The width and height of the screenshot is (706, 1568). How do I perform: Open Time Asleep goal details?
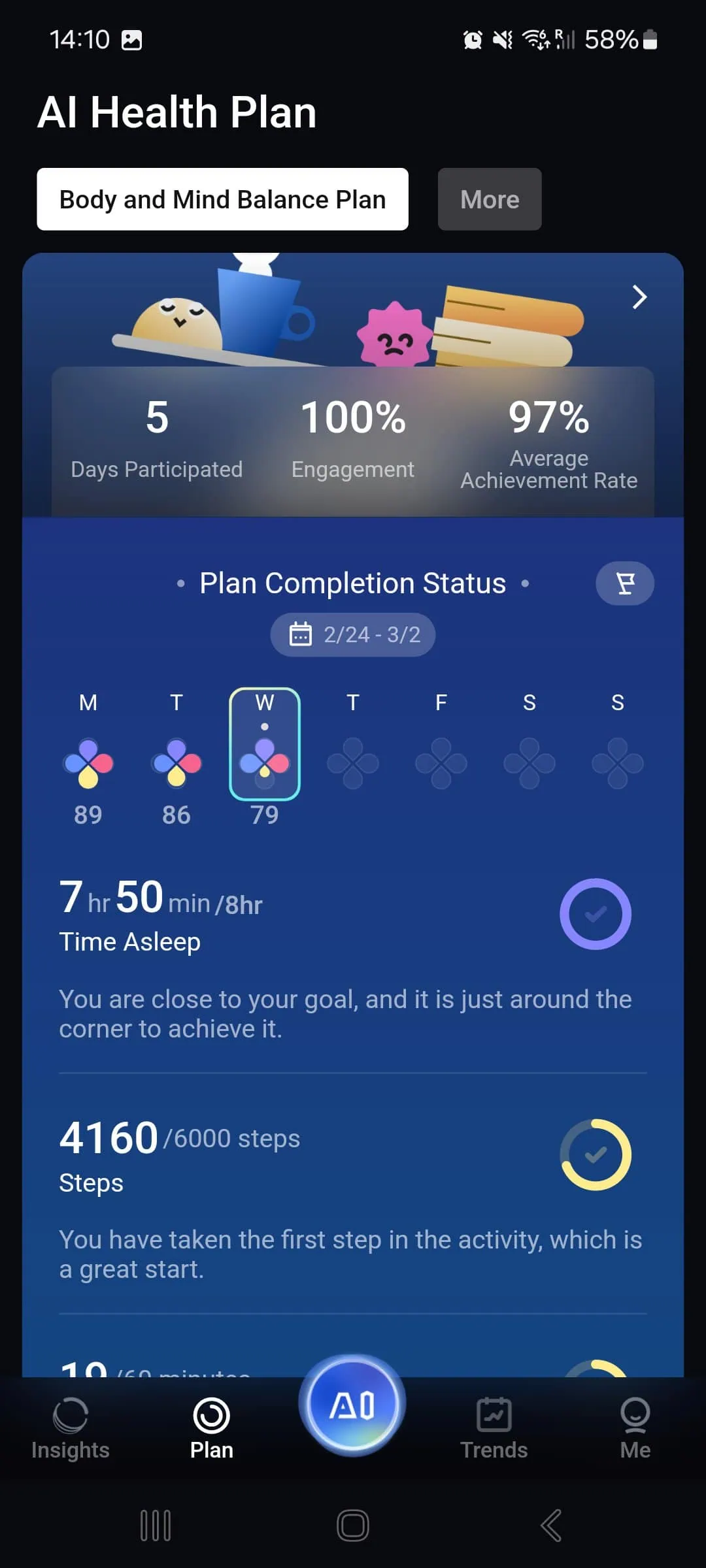tap(353, 915)
